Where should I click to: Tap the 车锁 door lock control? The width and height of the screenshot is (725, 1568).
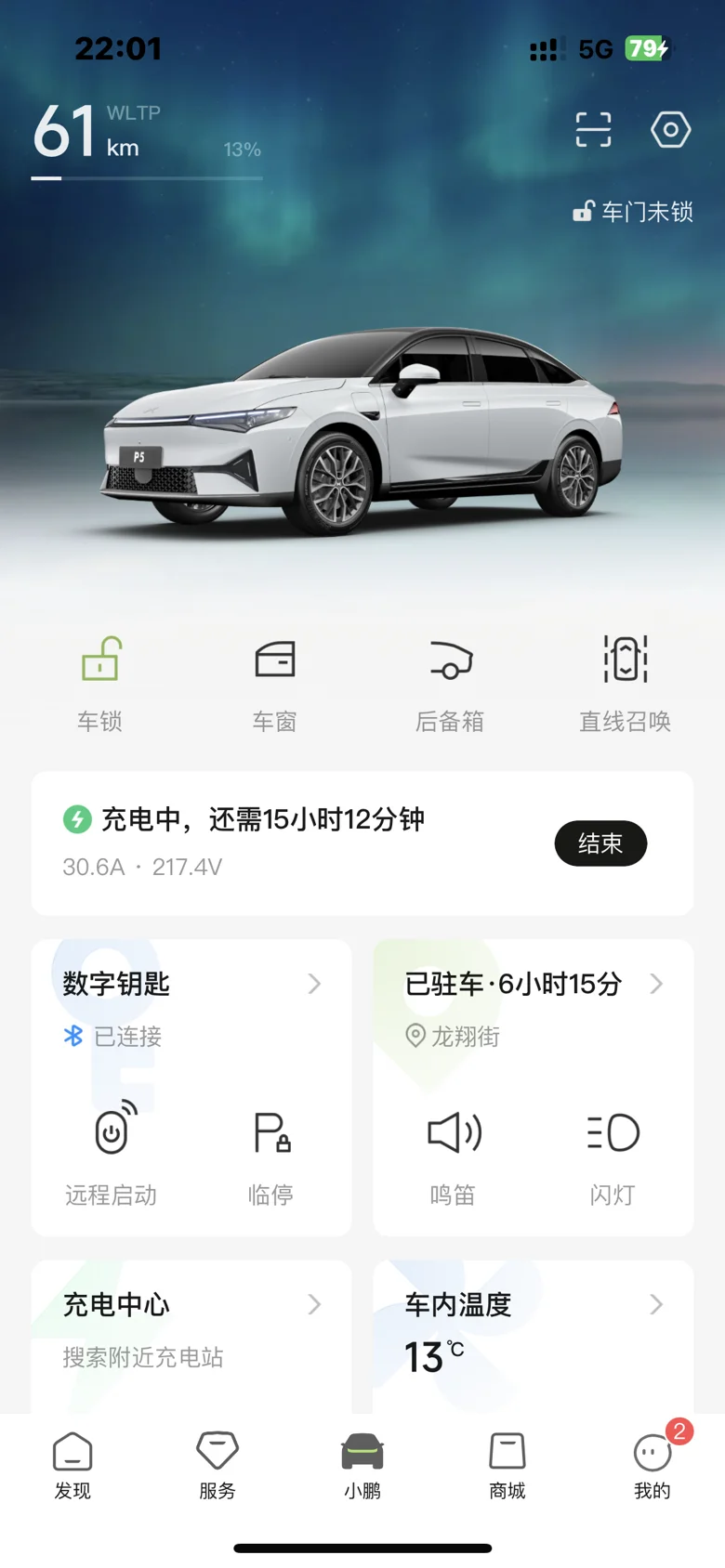pyautogui.click(x=99, y=682)
